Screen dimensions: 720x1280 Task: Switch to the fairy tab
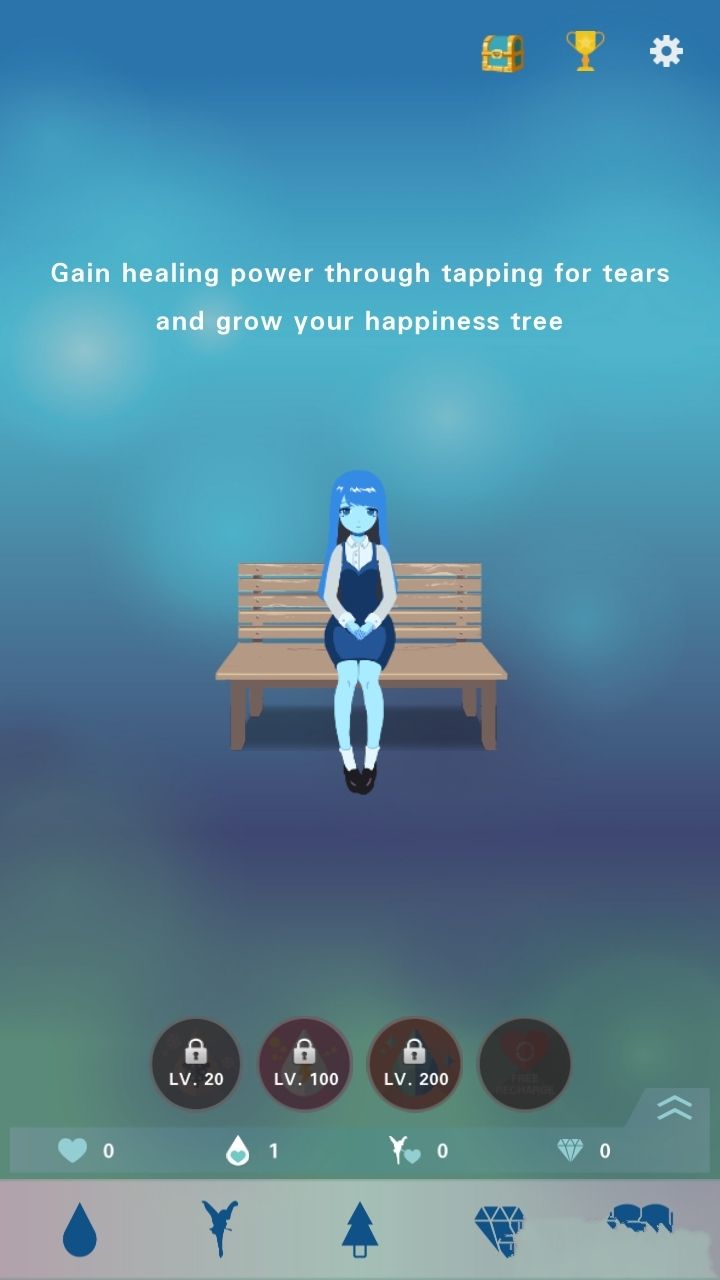tap(219, 1229)
